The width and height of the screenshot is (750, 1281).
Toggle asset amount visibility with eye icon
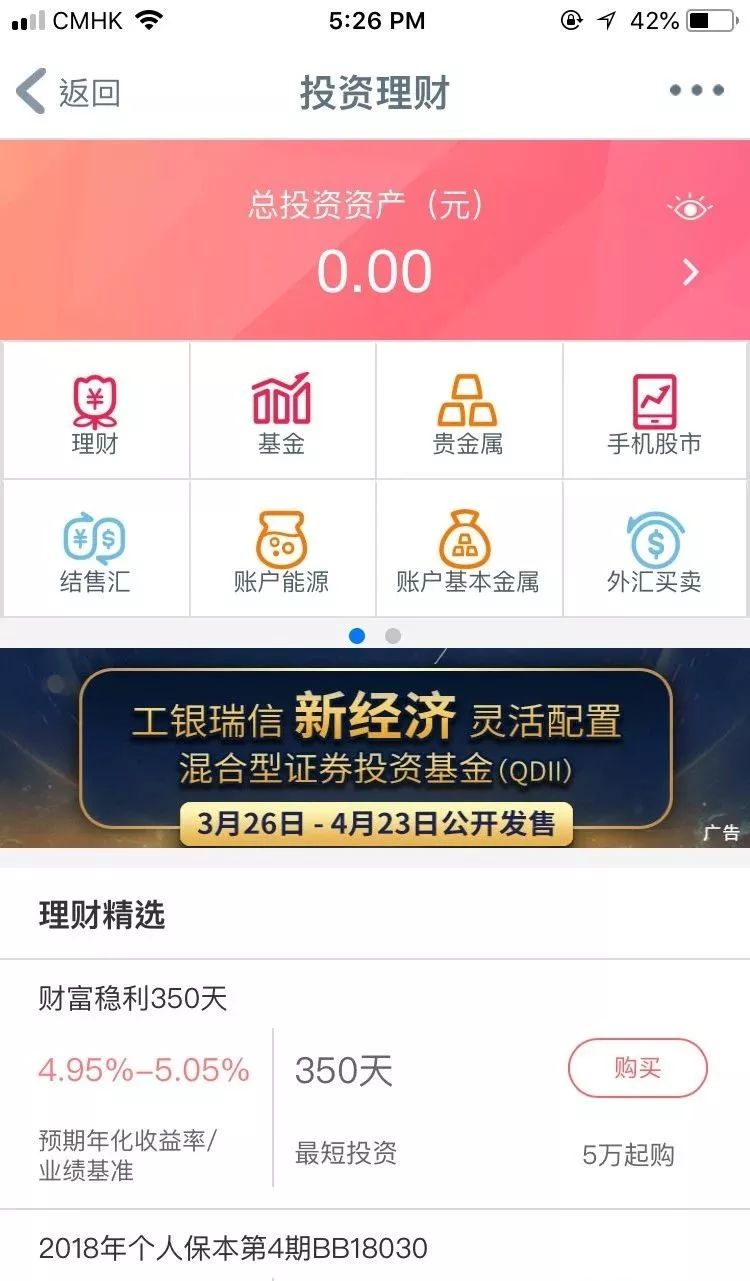690,207
